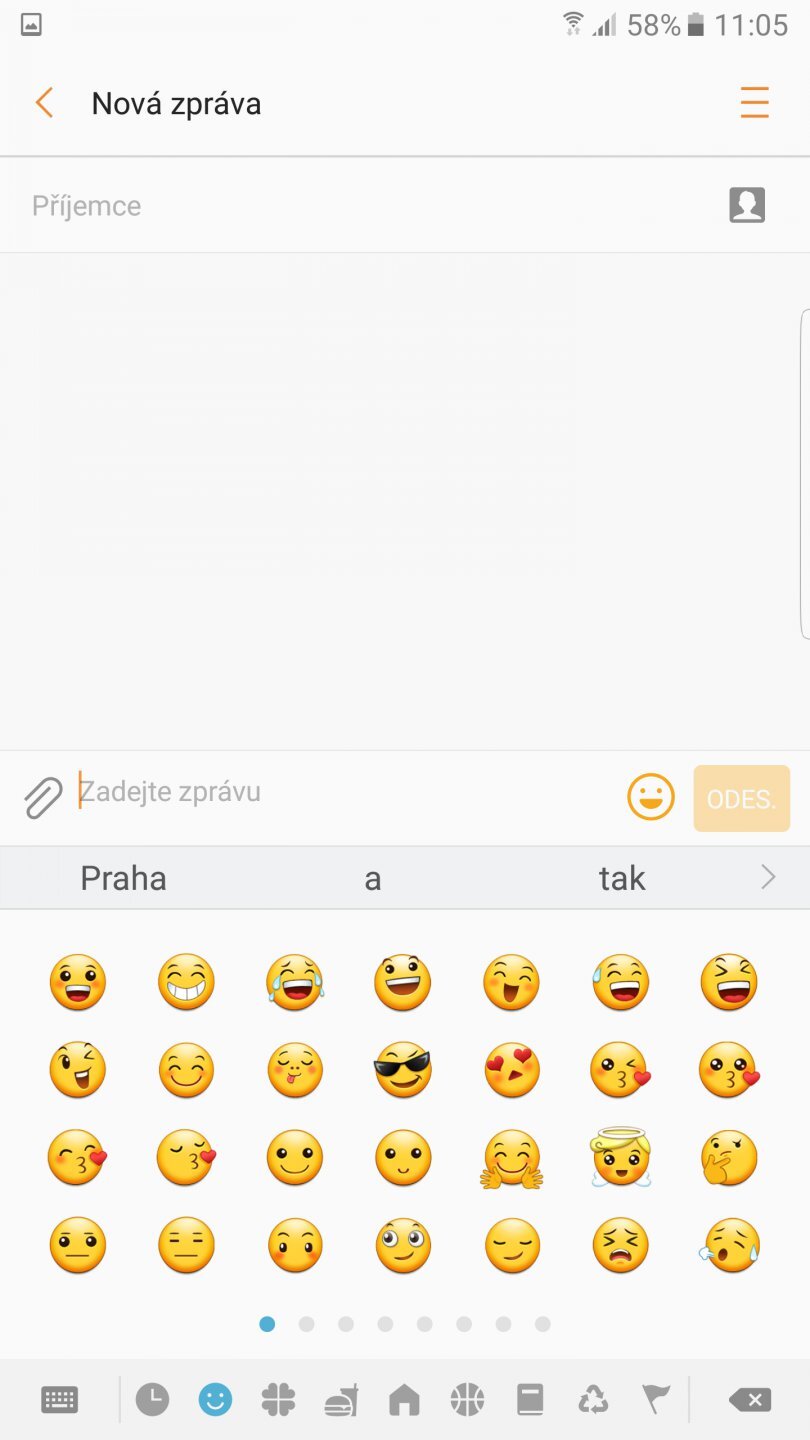Toggle the emoji button beside message field

(x=651, y=797)
